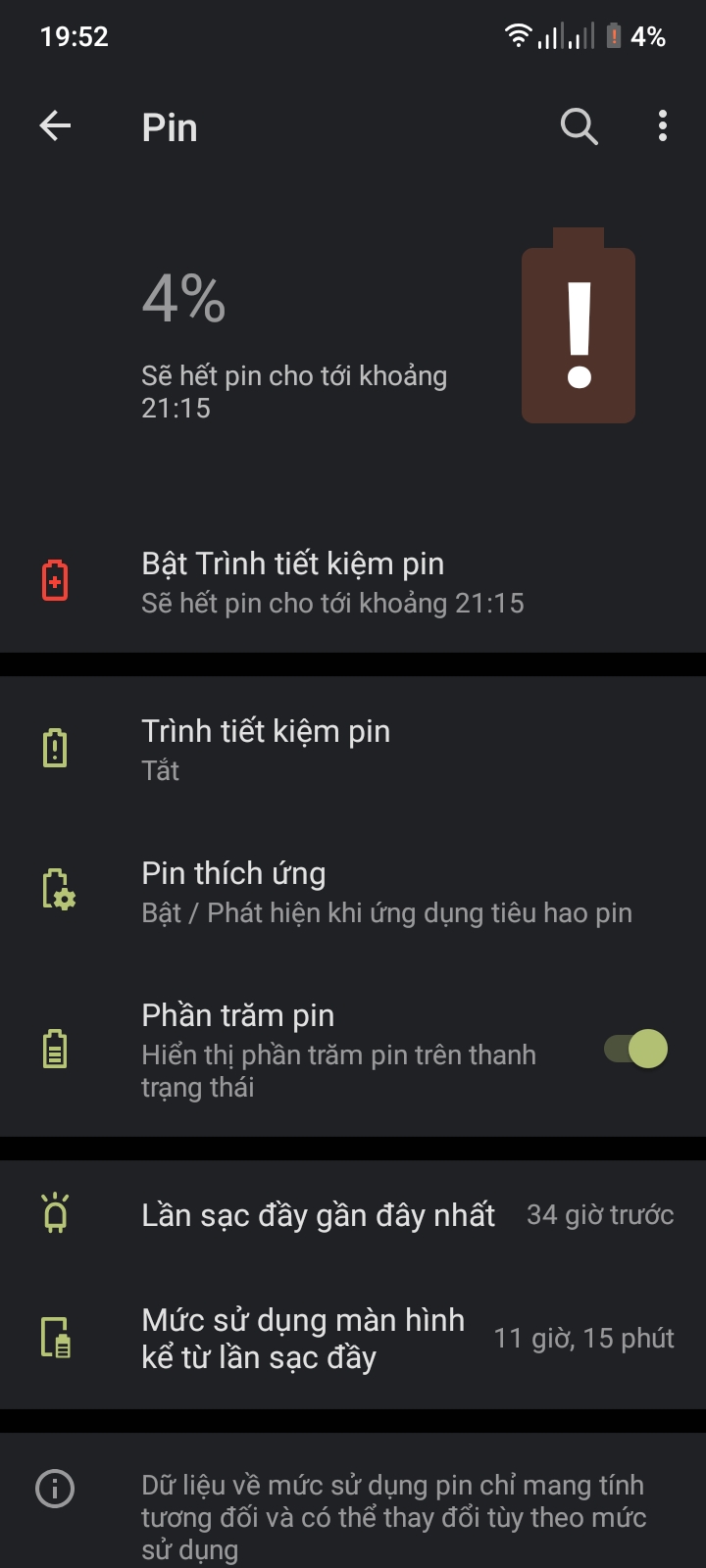Toggle Phần trăm pin switch off
The image size is (706, 1568).
pos(636,1050)
